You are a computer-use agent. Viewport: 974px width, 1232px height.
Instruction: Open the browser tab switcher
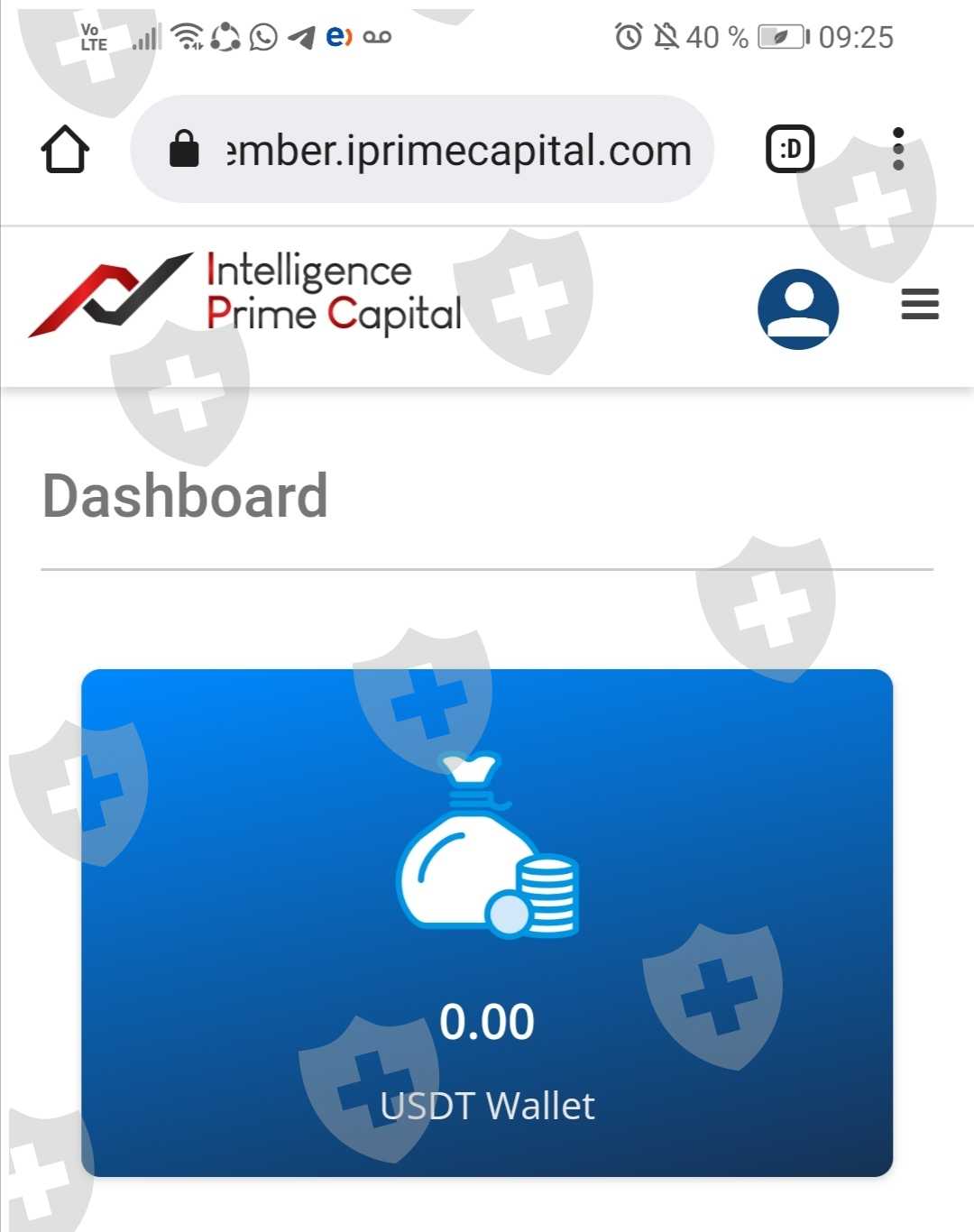pos(790,149)
